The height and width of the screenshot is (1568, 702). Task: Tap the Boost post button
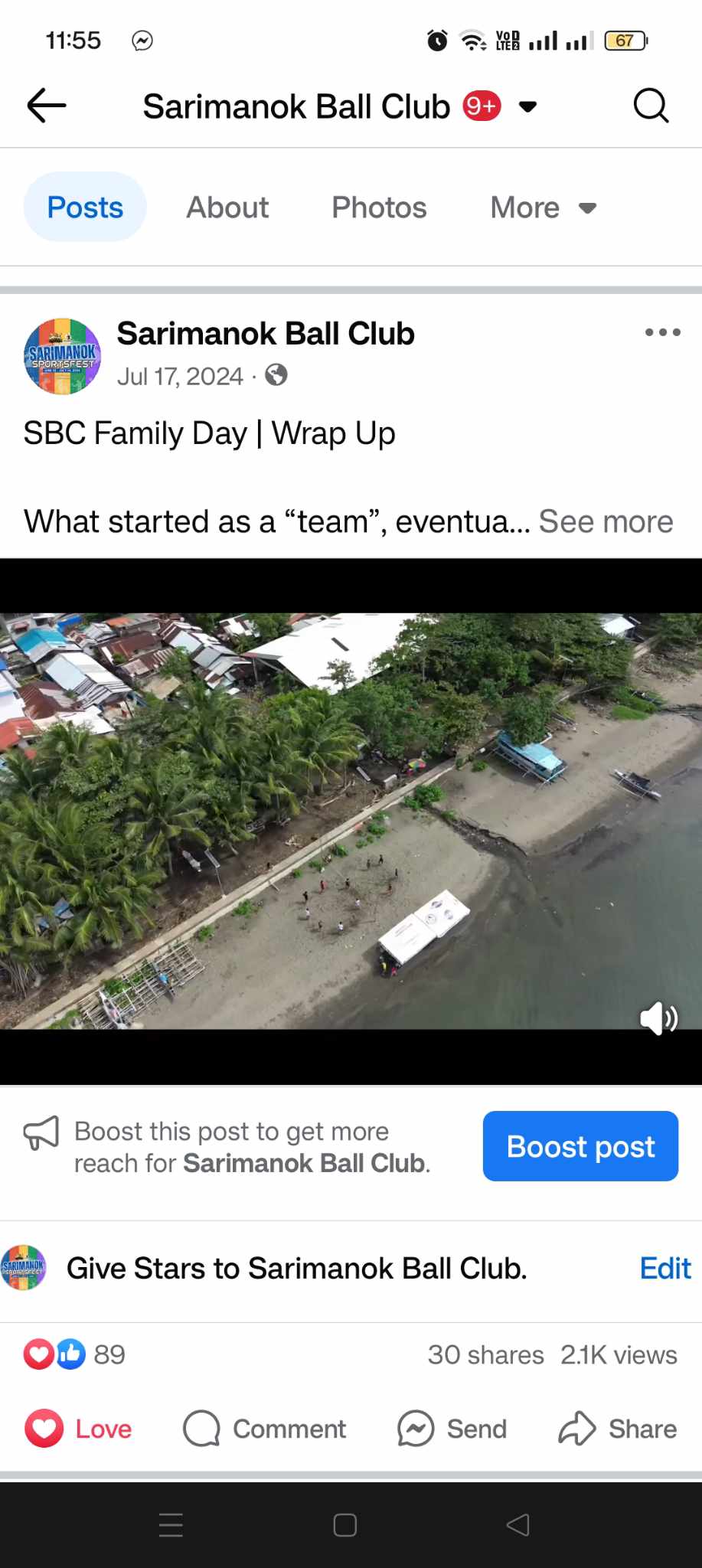pyautogui.click(x=580, y=1146)
